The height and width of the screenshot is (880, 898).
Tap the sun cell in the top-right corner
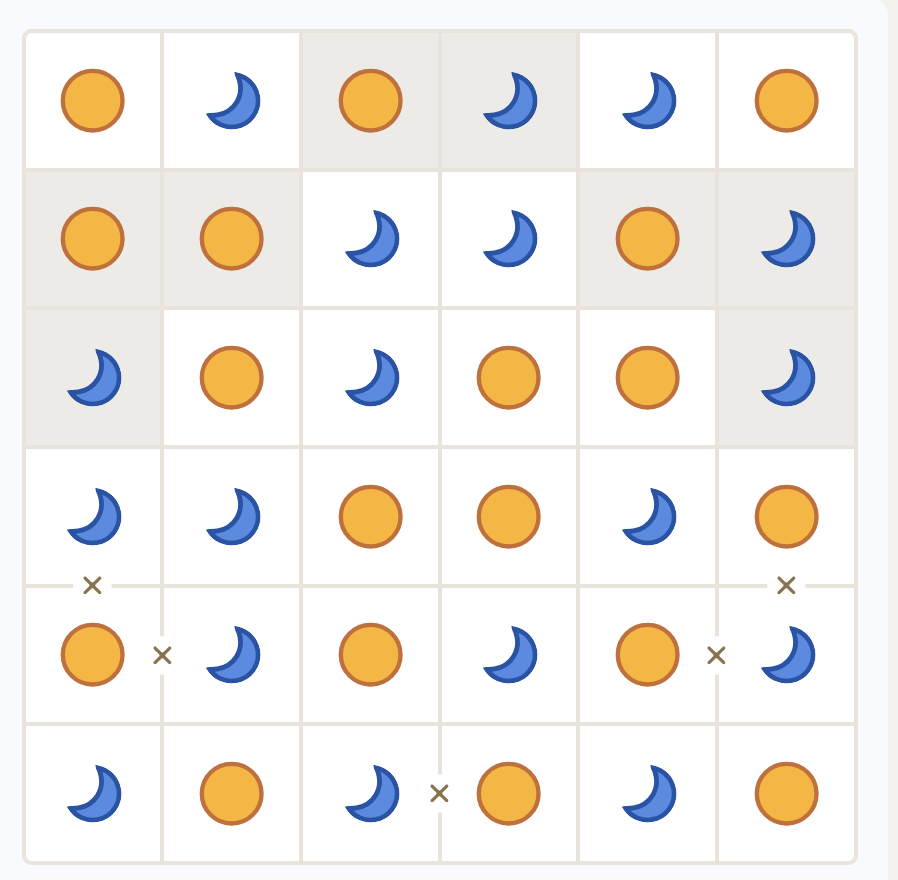[786, 101]
